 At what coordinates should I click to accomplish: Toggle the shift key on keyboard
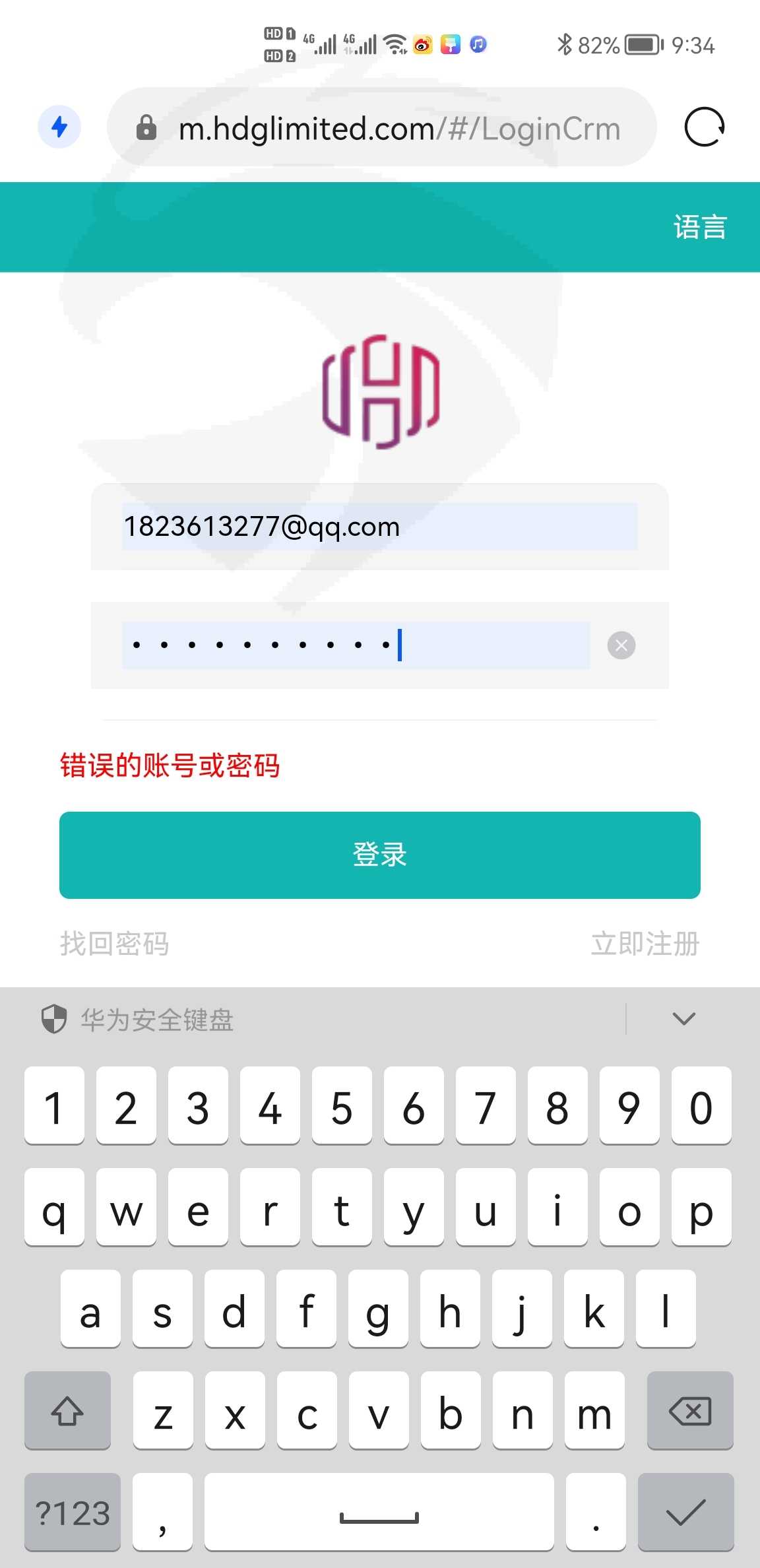[x=67, y=1411]
